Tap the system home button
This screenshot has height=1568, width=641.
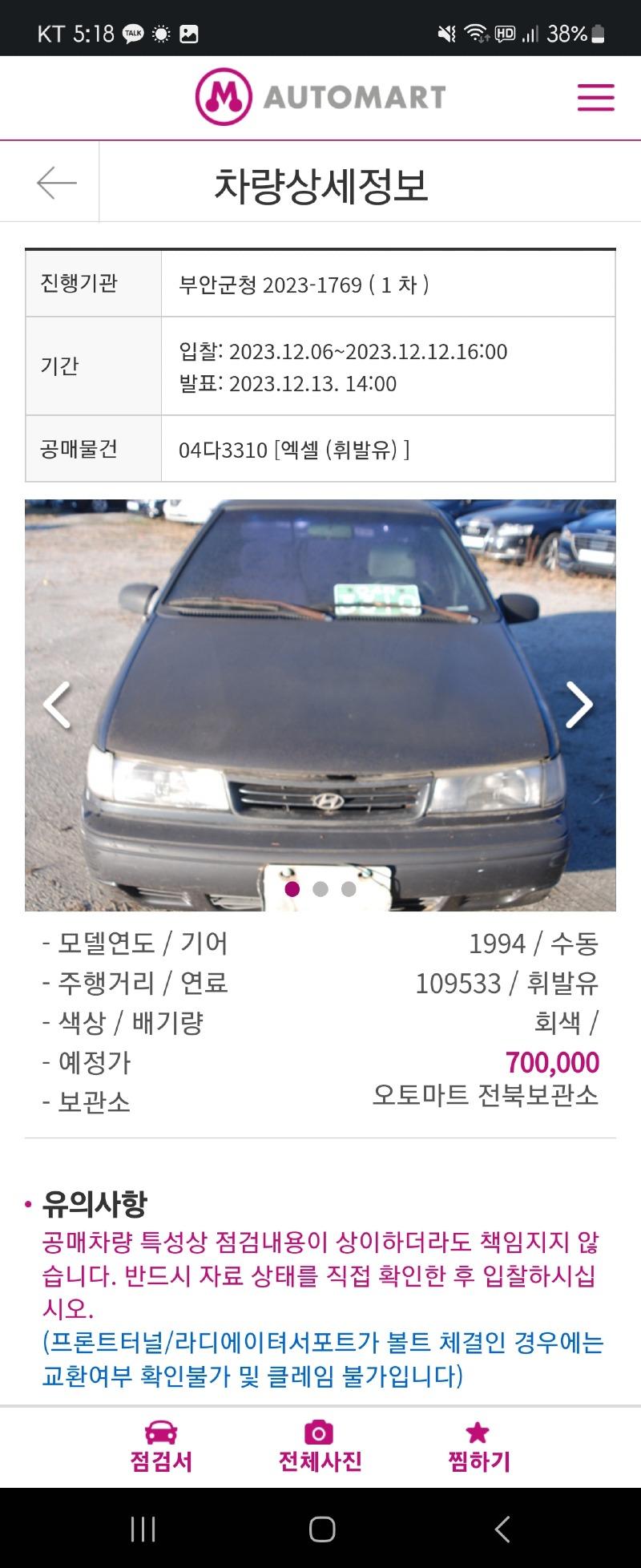coord(321,1529)
